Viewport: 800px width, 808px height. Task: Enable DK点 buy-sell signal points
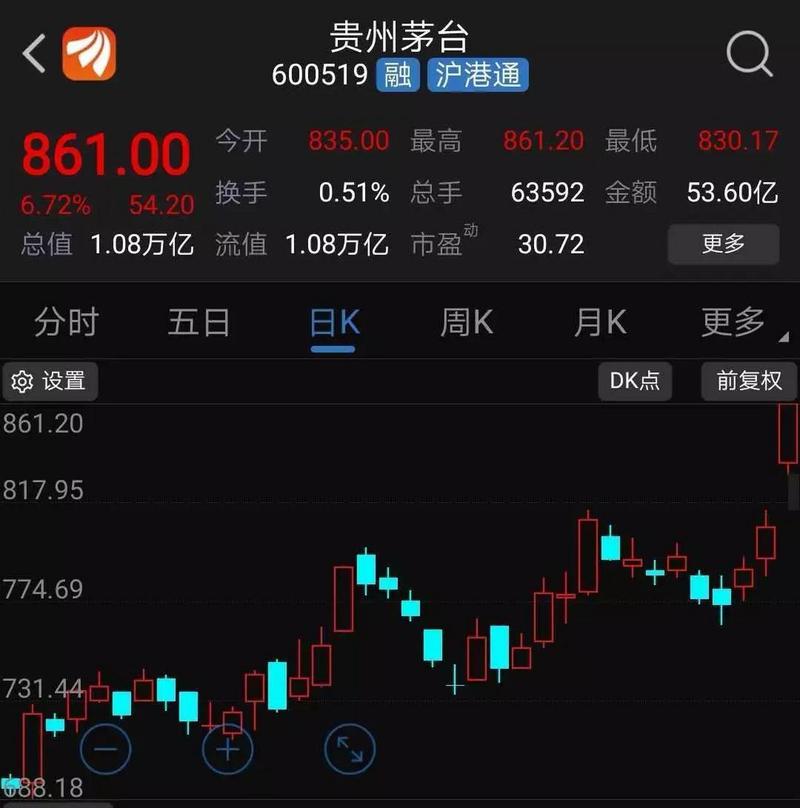[x=634, y=381]
